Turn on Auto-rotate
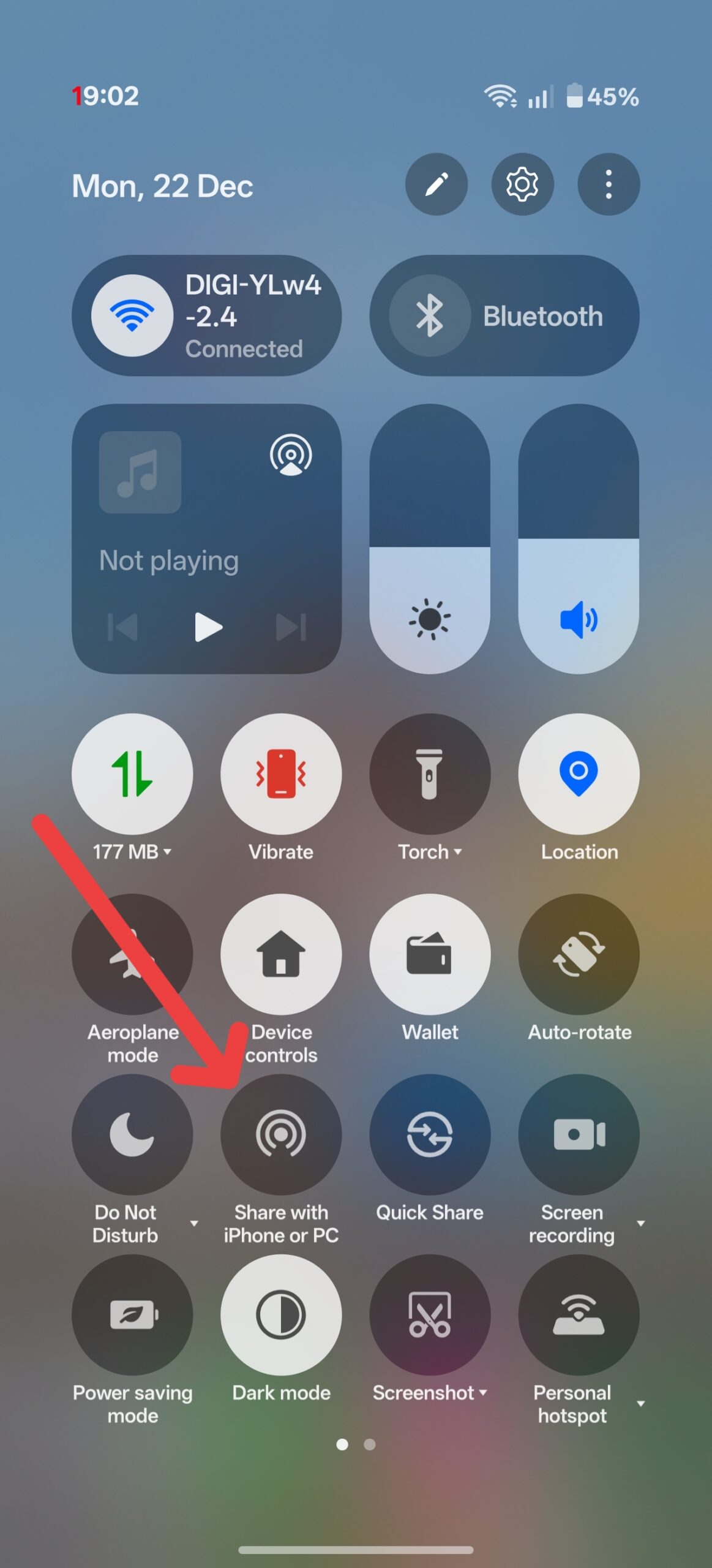The image size is (712, 1568). tap(579, 954)
